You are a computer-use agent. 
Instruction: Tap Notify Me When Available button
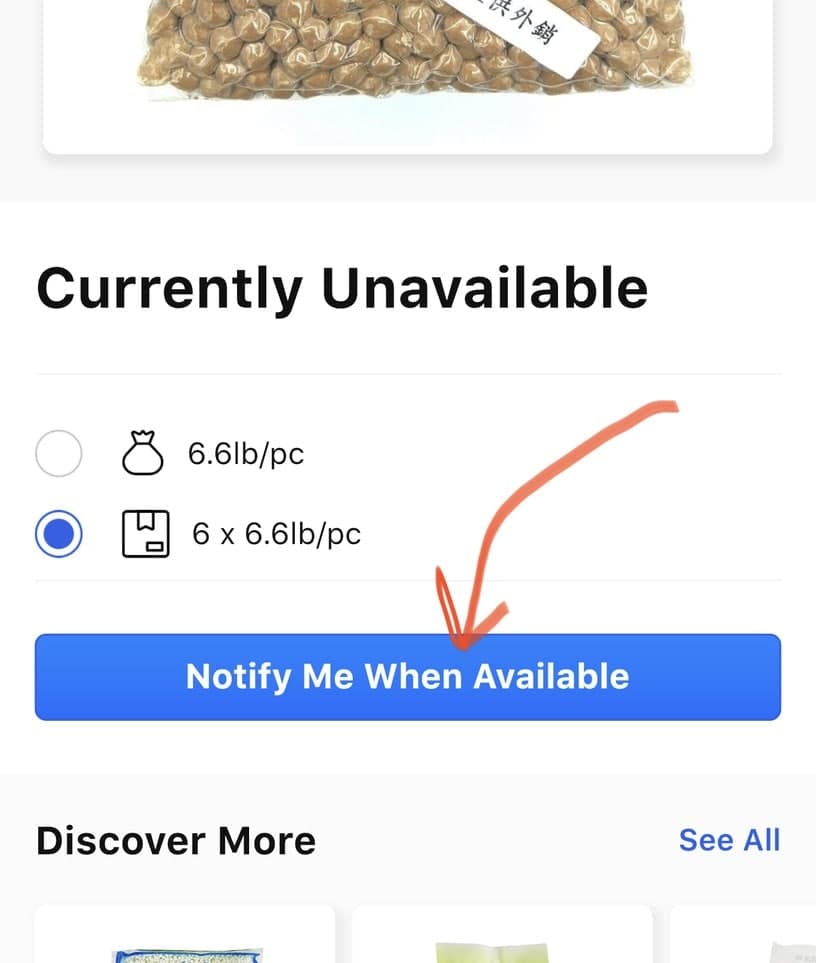click(x=408, y=677)
